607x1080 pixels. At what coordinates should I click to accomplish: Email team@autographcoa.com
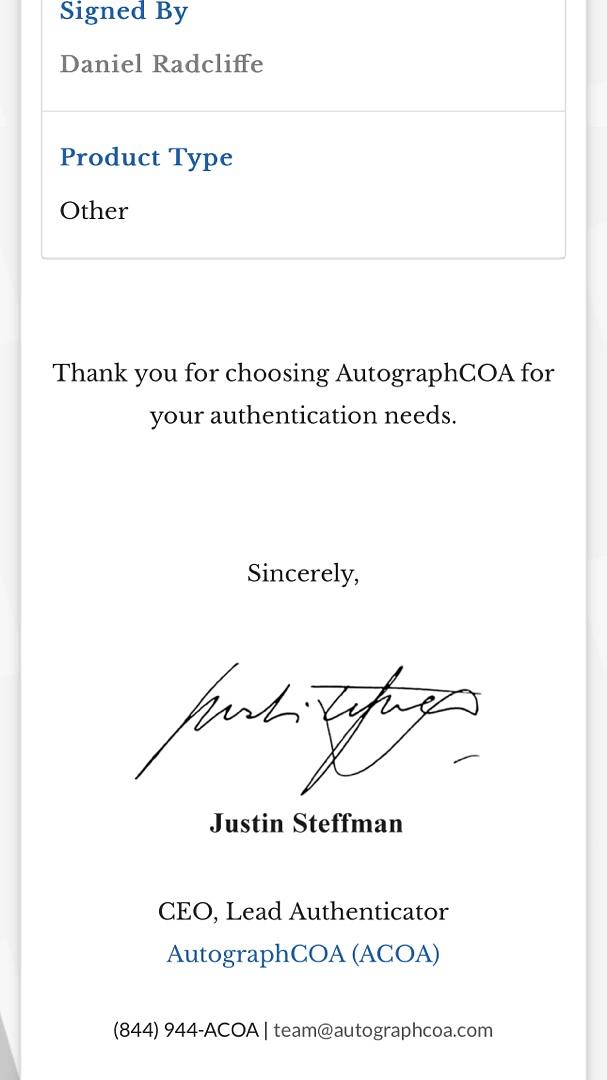coord(383,1030)
